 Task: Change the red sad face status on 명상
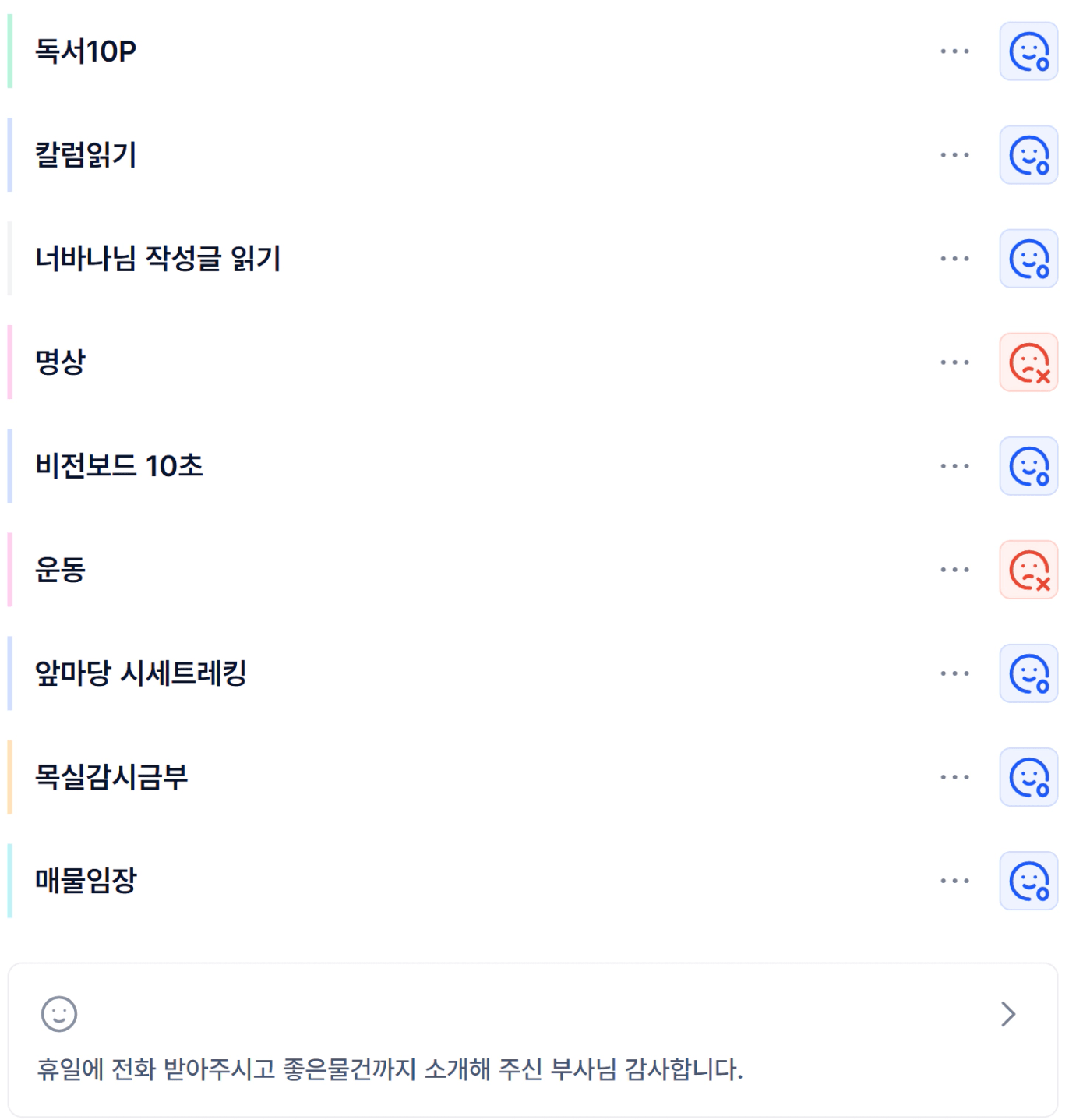1028,362
